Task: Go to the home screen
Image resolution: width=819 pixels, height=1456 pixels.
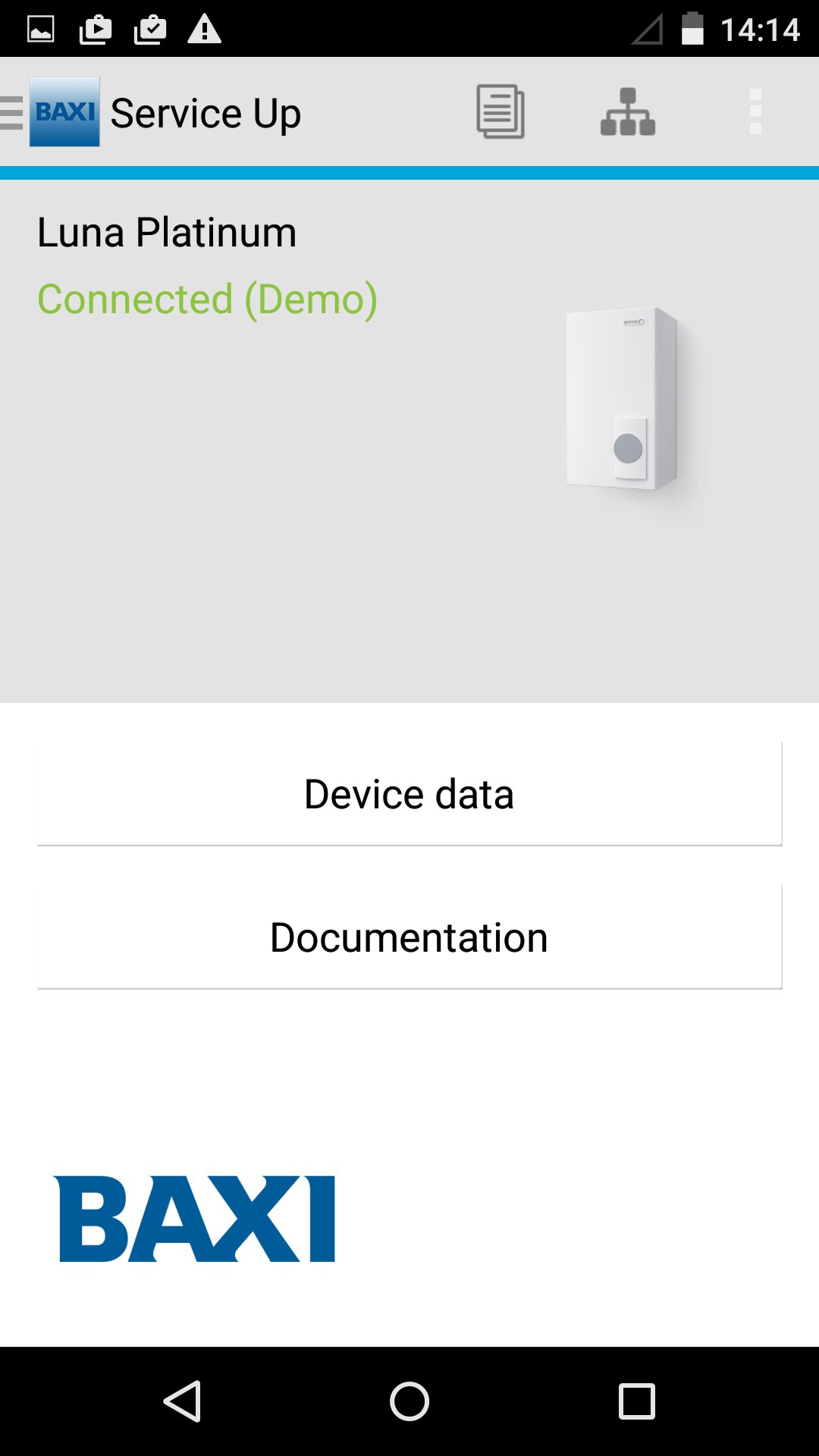Action: tap(409, 1401)
